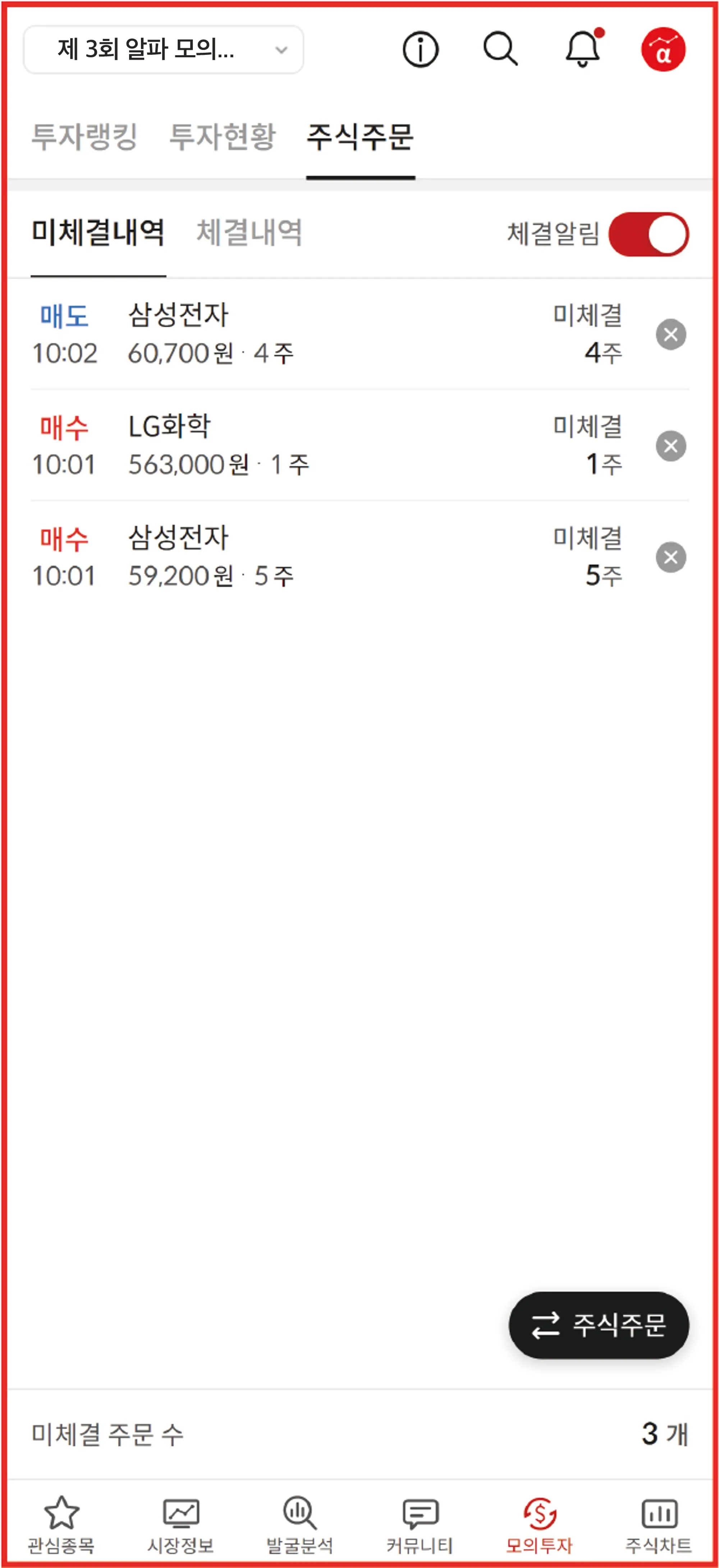Switch to the 체결내역 tab

click(249, 233)
